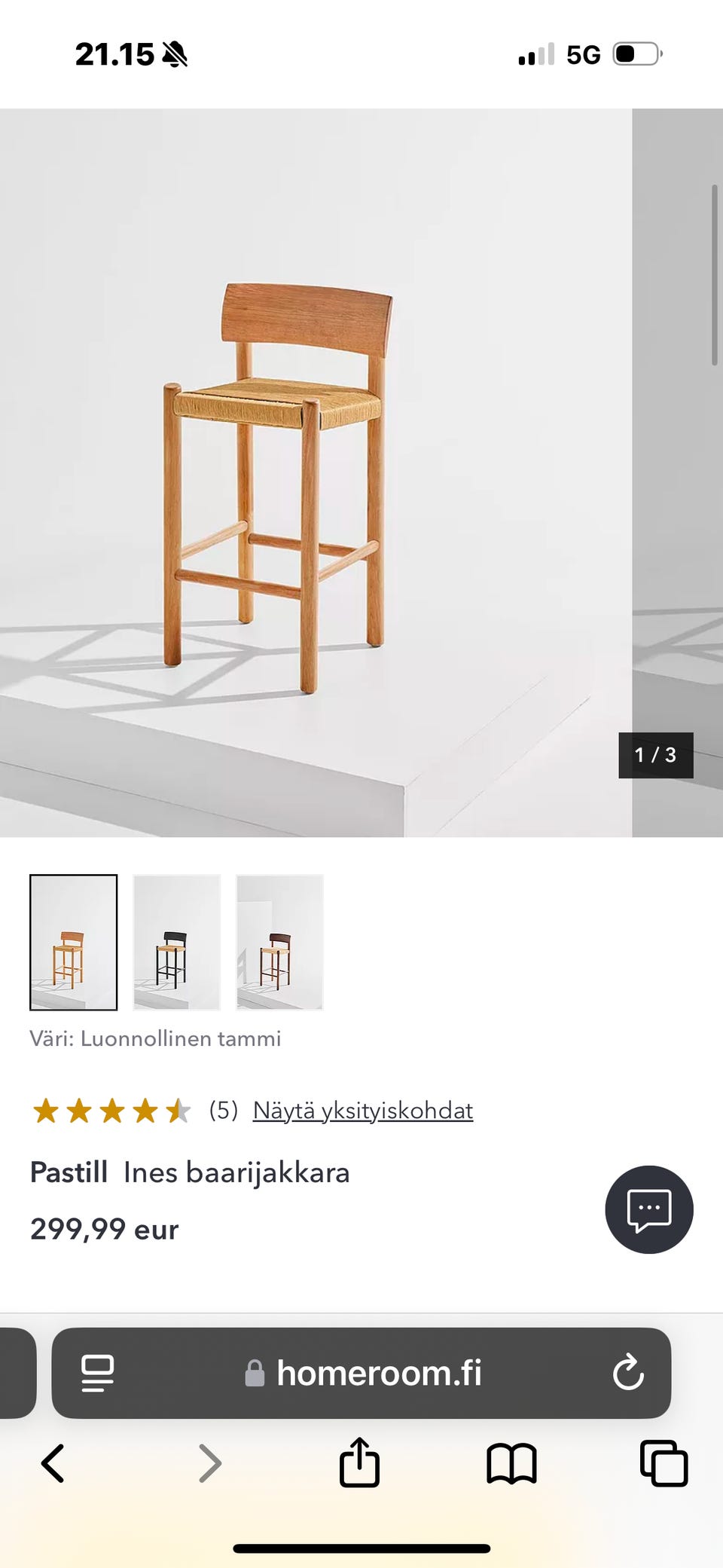Show all open browser tabs
This screenshot has height=1568, width=723.
664,1463
